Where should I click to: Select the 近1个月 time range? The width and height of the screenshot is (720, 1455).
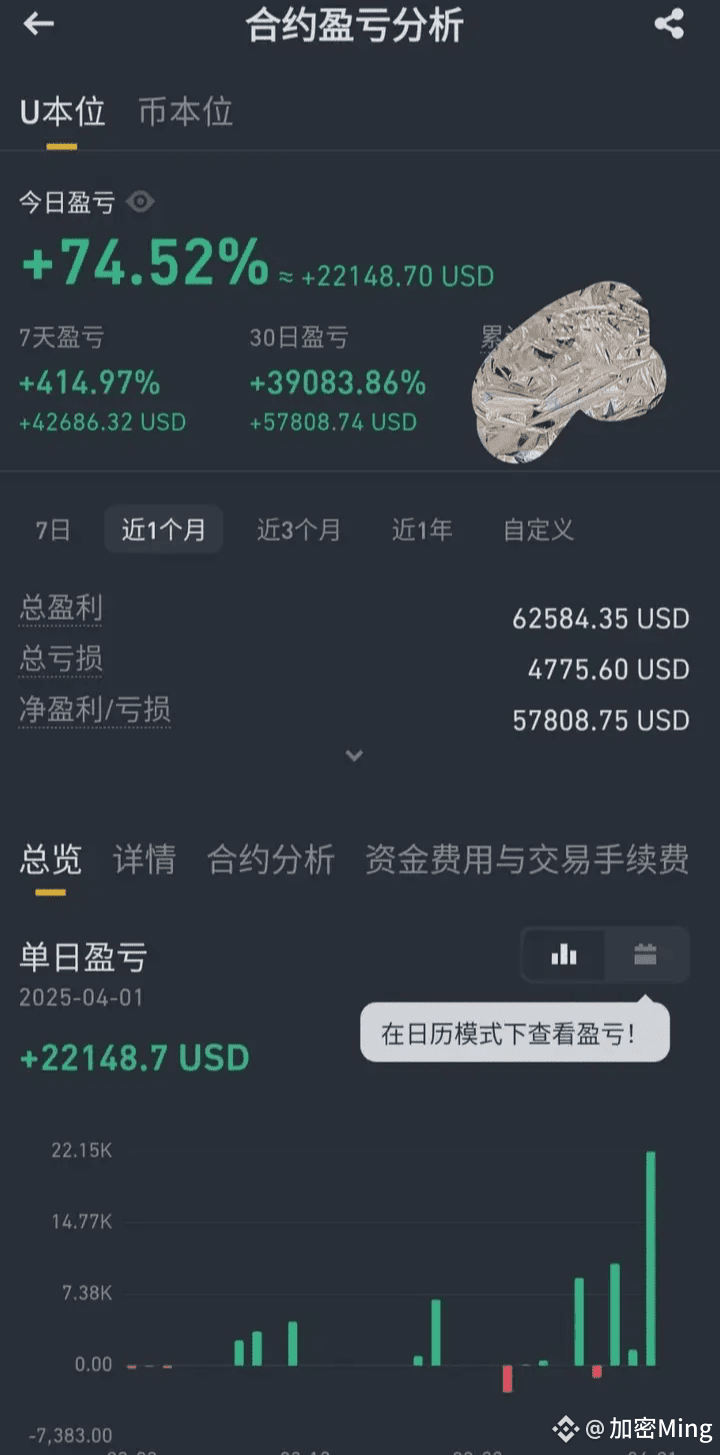coord(163,529)
